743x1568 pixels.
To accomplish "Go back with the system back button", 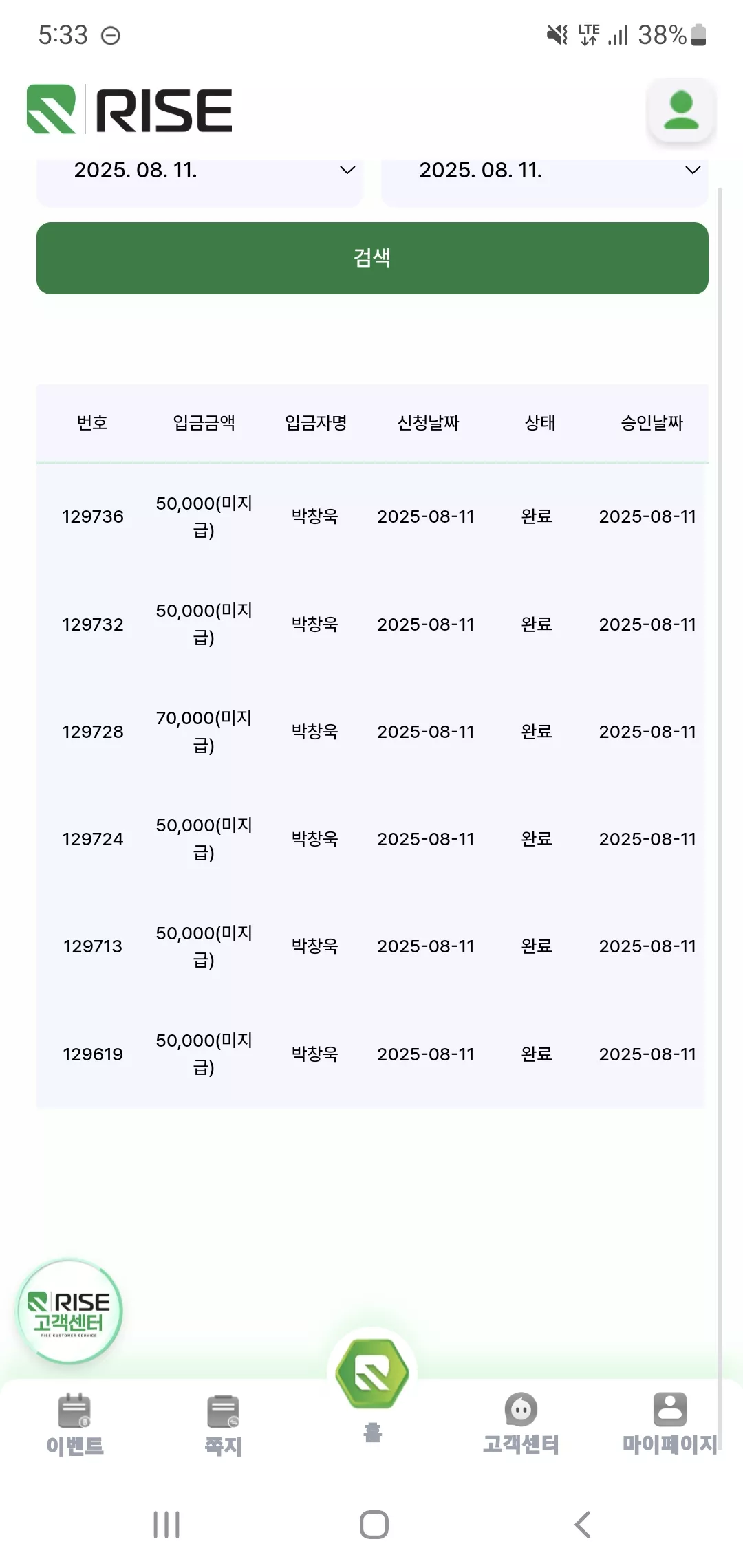I will (583, 1525).
